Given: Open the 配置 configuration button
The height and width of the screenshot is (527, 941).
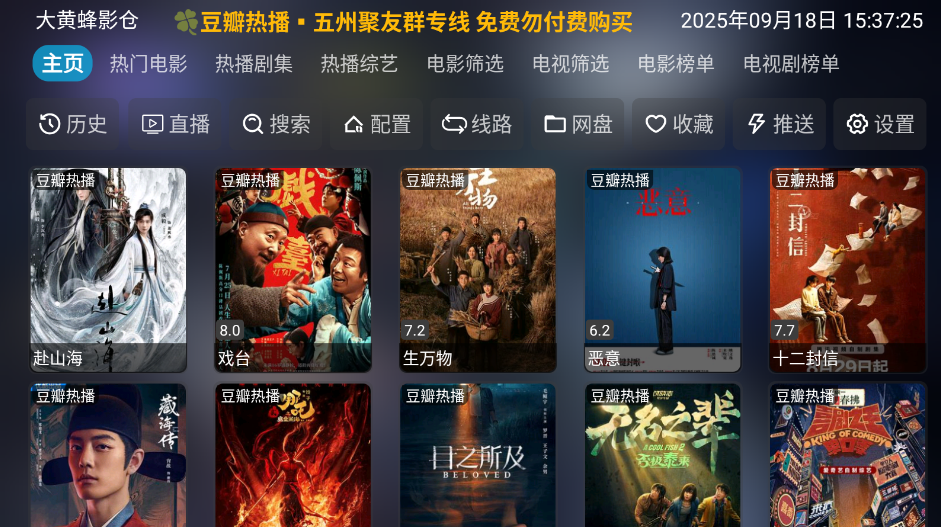Looking at the screenshot, I should pos(377,124).
